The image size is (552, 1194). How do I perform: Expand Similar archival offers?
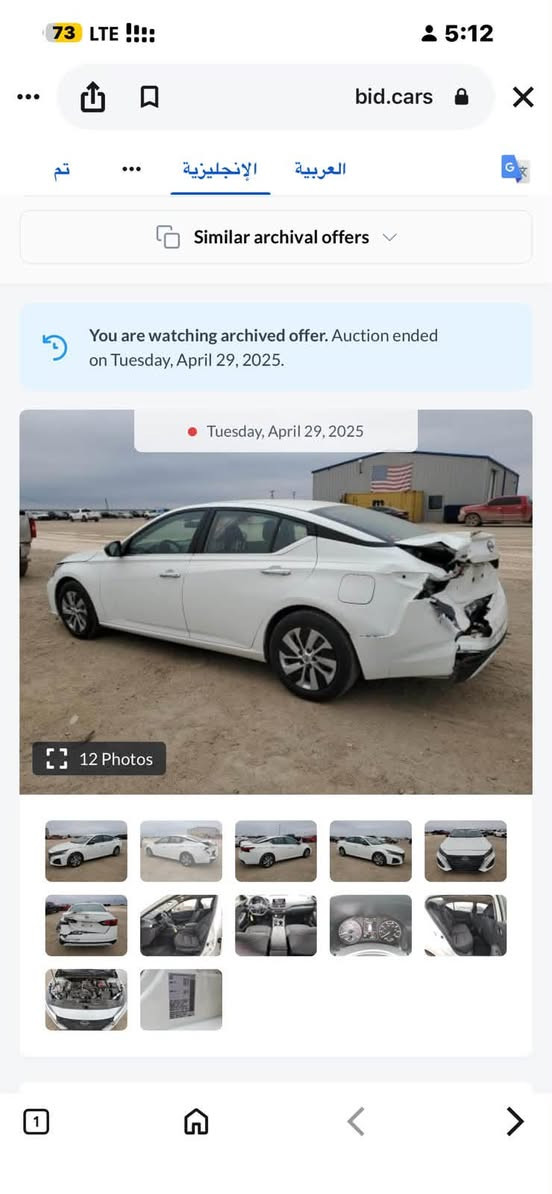[x=276, y=237]
